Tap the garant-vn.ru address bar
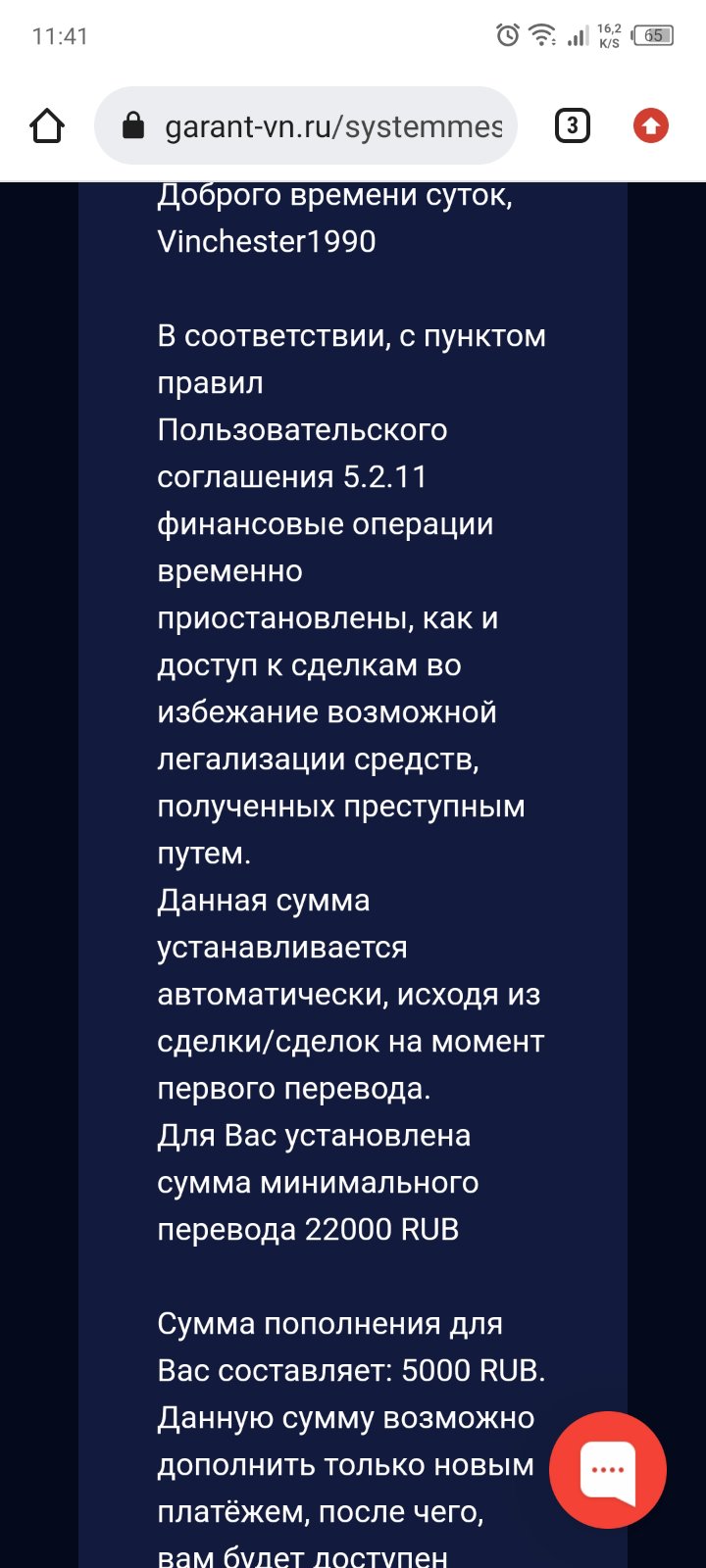The width and height of the screenshot is (706, 1568). coord(306,125)
